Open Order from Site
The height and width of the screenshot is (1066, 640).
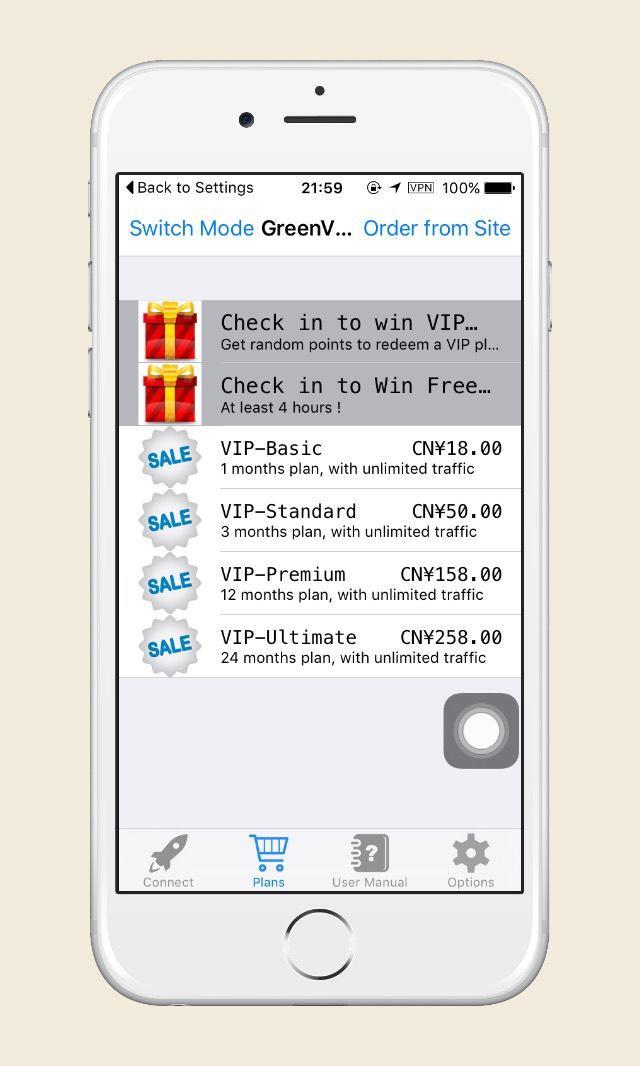[x=436, y=228]
